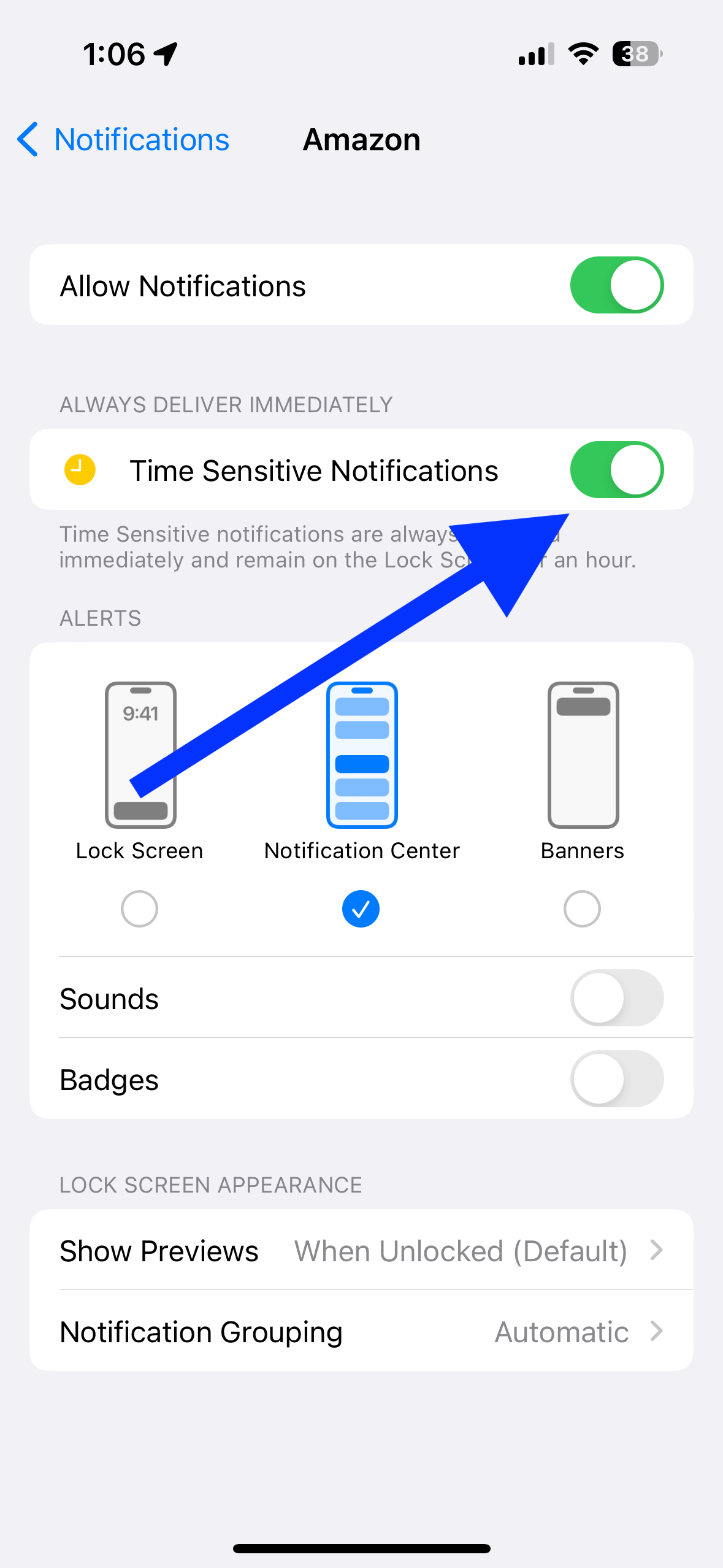Disable Time Sensitive Notifications

point(616,470)
